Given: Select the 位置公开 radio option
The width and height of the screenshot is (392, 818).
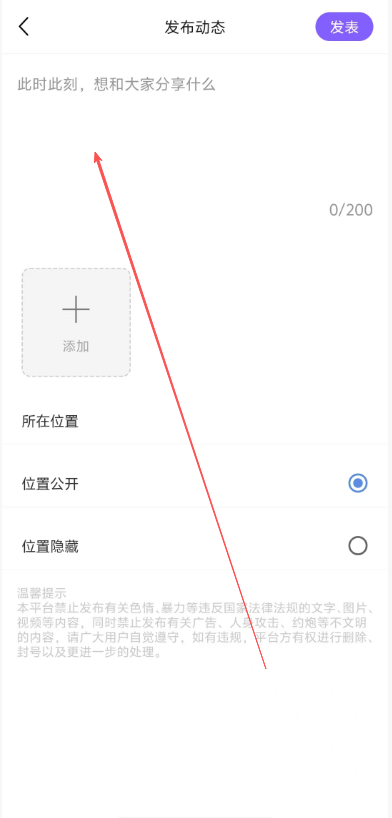Looking at the screenshot, I should pos(358,483).
